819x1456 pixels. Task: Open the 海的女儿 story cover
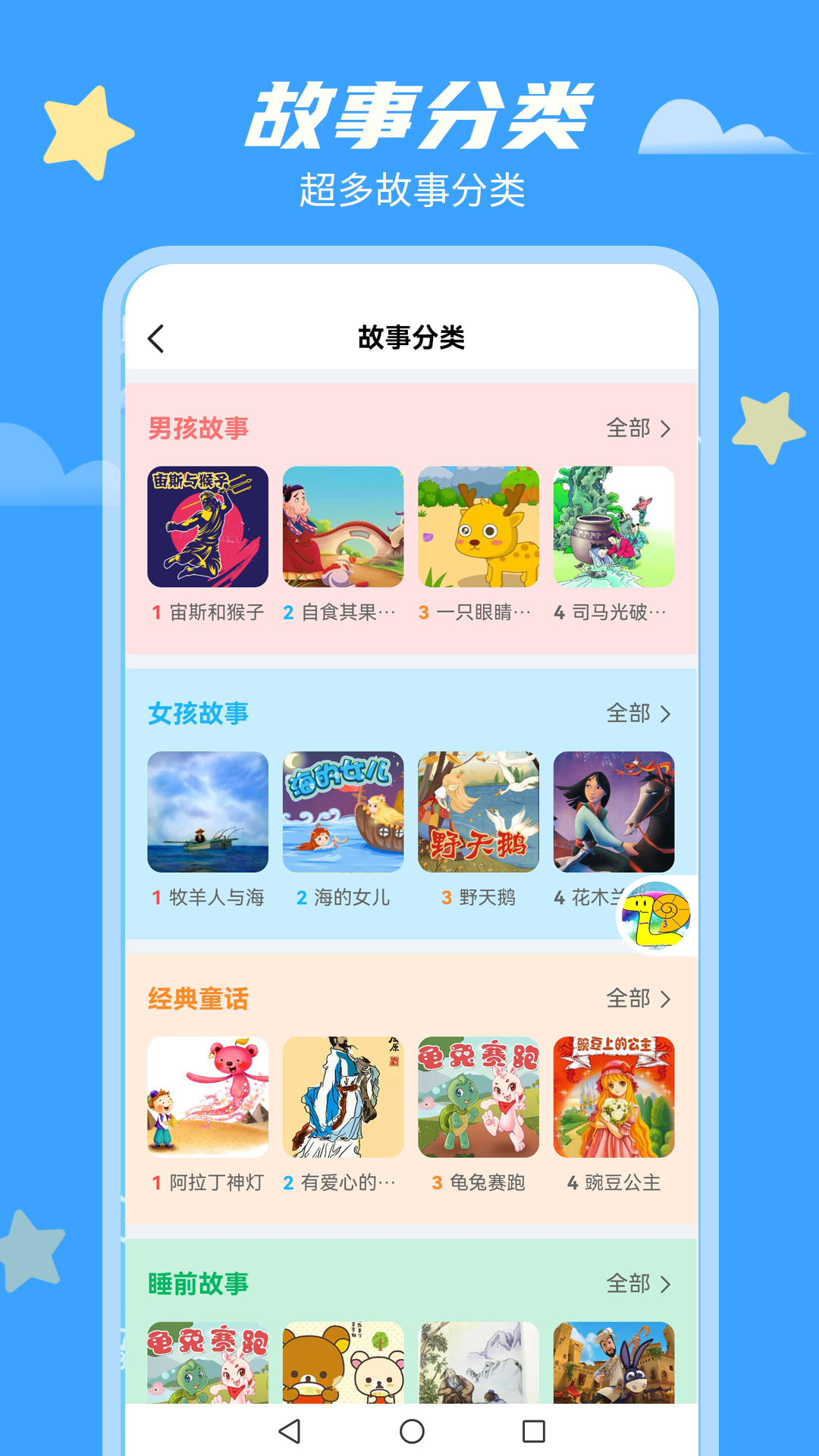344,811
